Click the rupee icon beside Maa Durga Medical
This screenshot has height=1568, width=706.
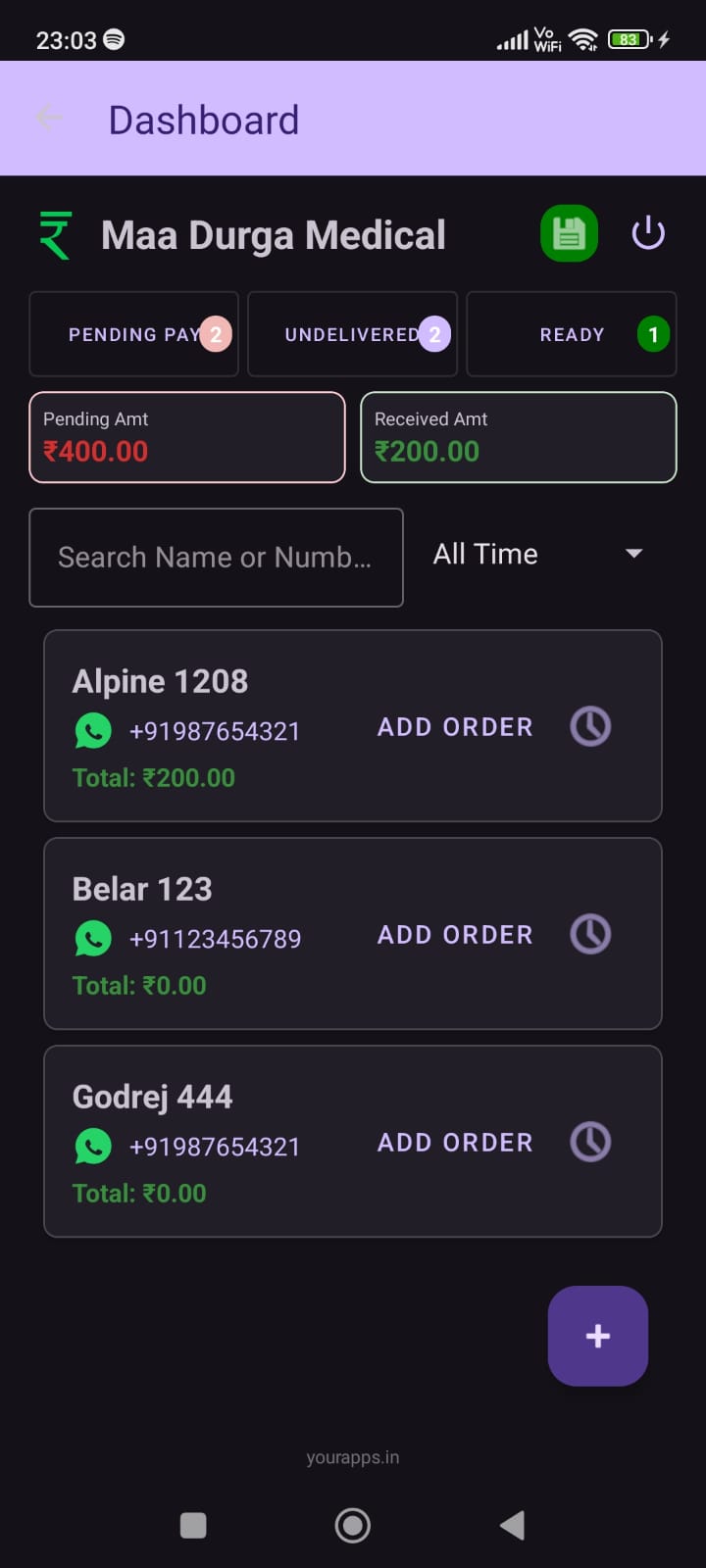54,233
